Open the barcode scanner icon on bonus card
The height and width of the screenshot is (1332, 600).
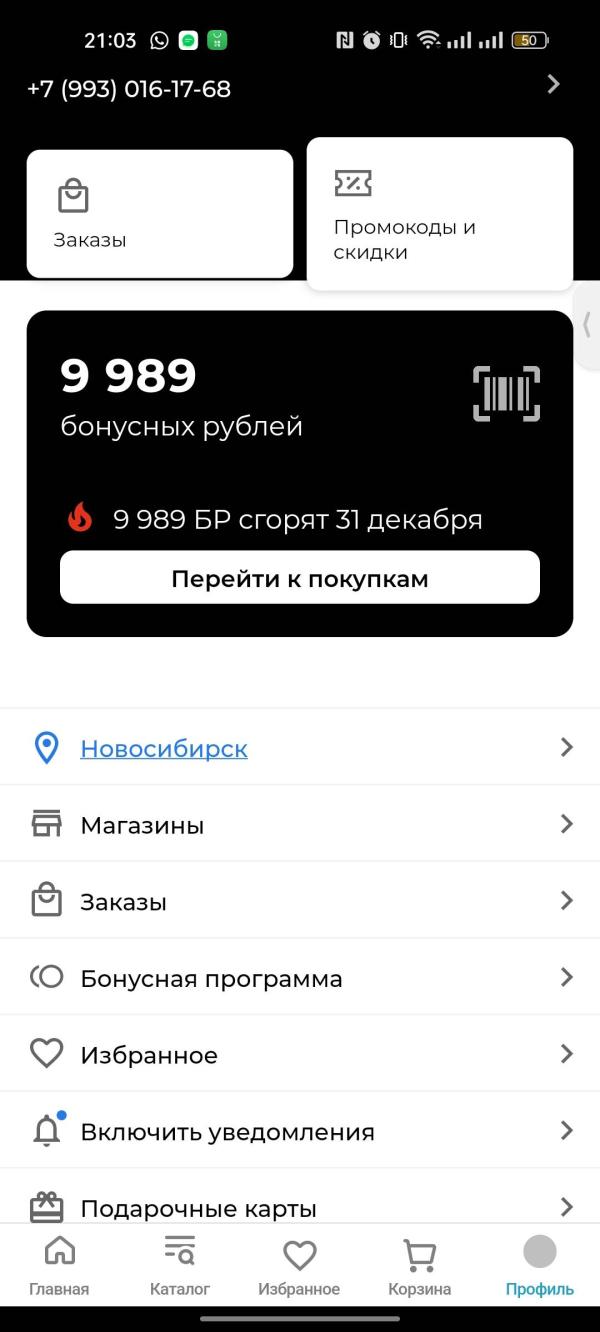click(506, 394)
